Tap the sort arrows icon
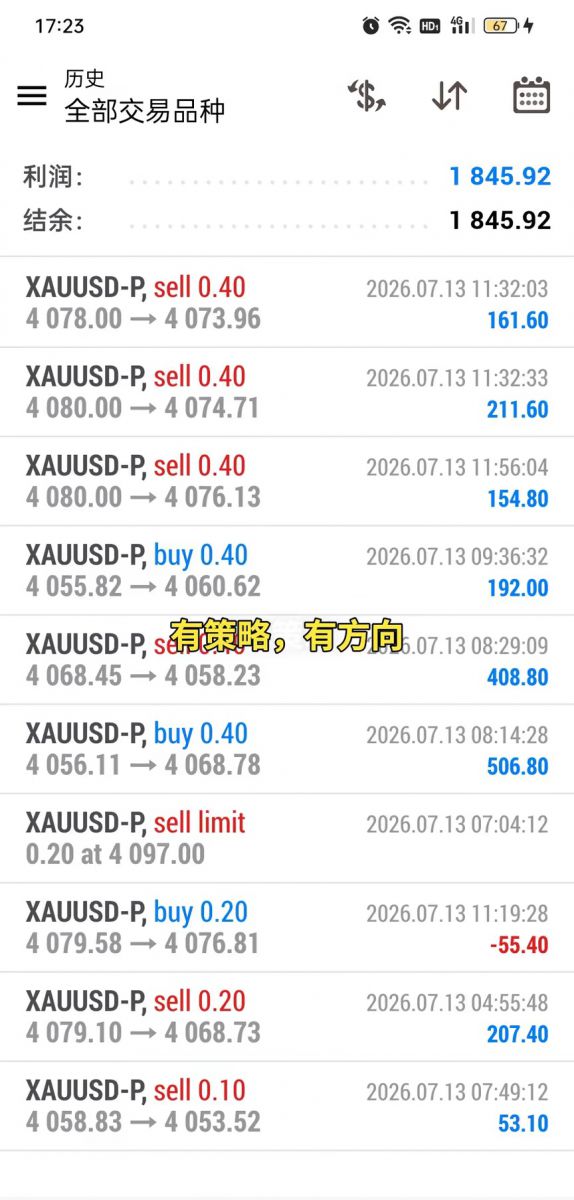This screenshot has height=1200, width=574. pyautogui.click(x=449, y=96)
